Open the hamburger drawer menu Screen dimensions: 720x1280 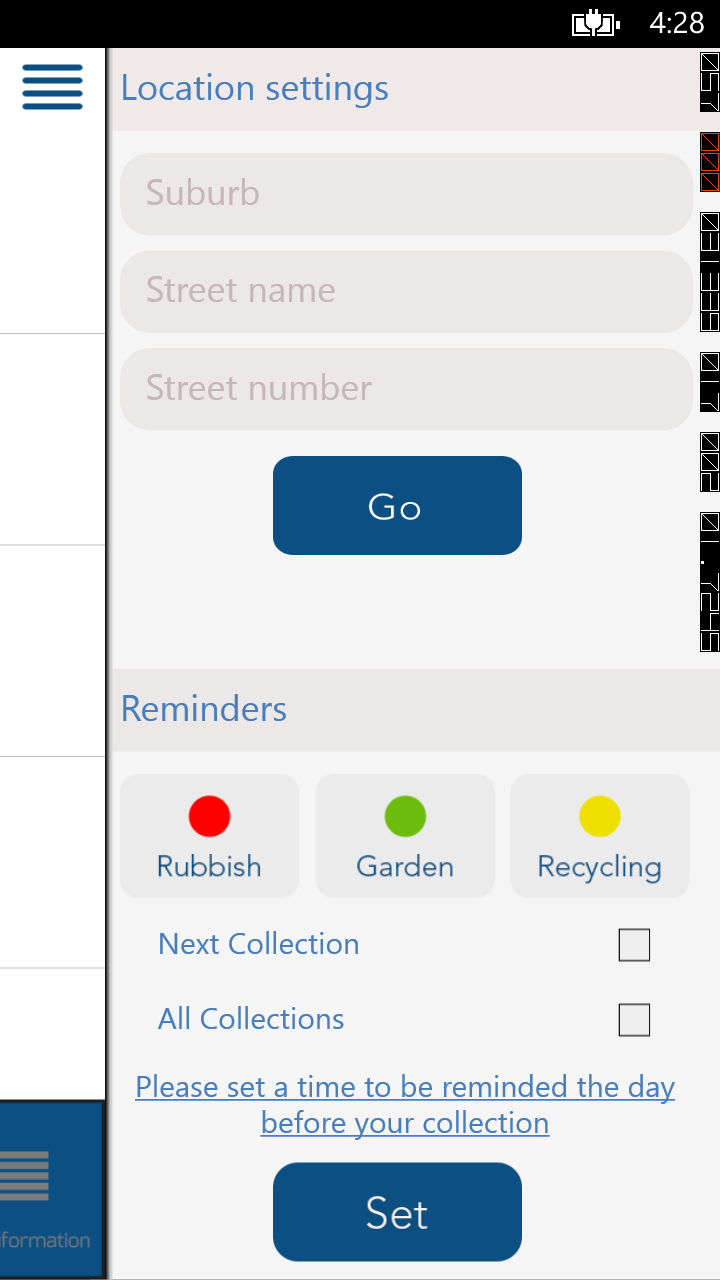tap(52, 87)
